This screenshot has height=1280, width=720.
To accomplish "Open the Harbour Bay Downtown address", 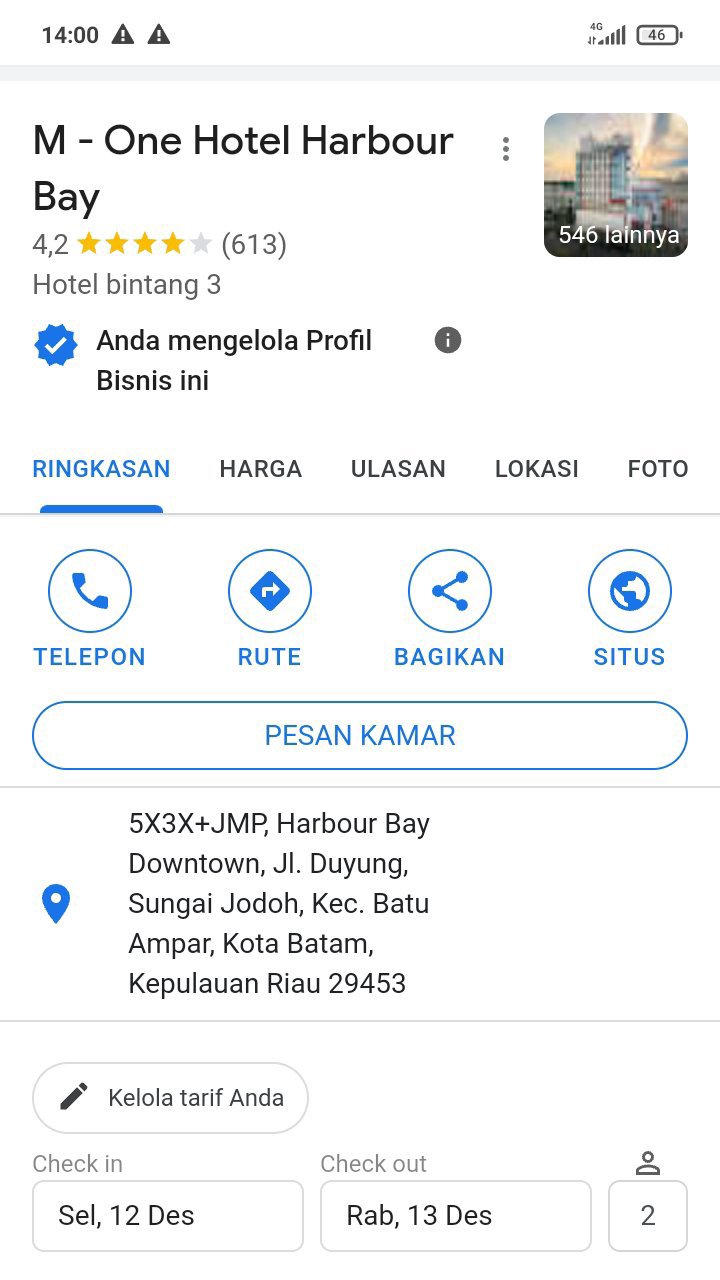I will [x=279, y=903].
